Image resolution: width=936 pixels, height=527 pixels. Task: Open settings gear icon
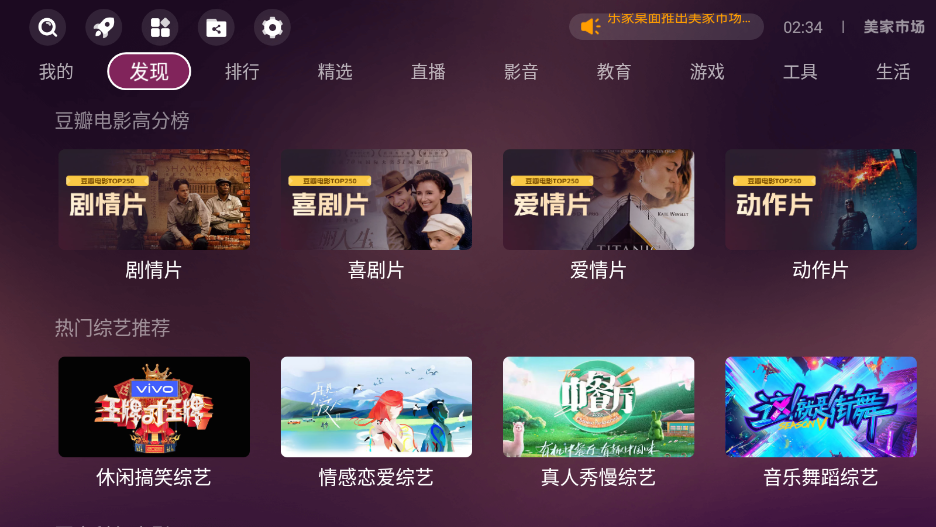coord(272,28)
